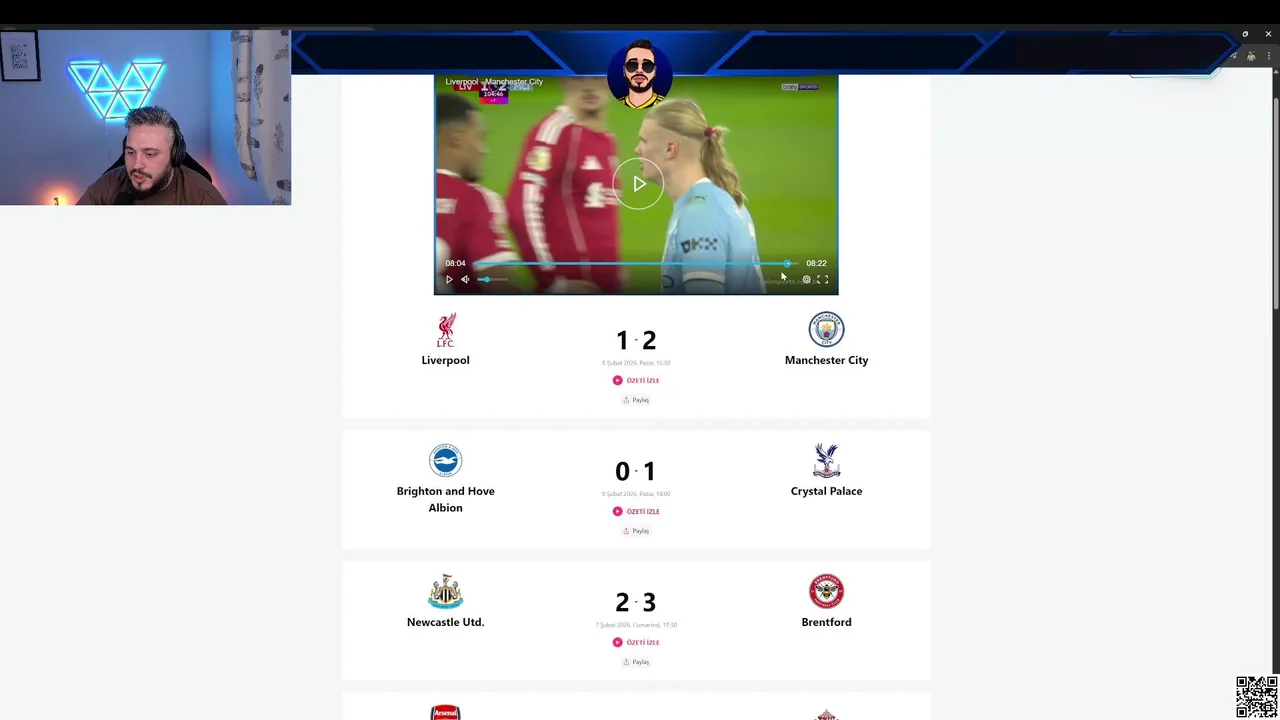Share the Newcastle Utd. vs Brentford match

point(636,662)
